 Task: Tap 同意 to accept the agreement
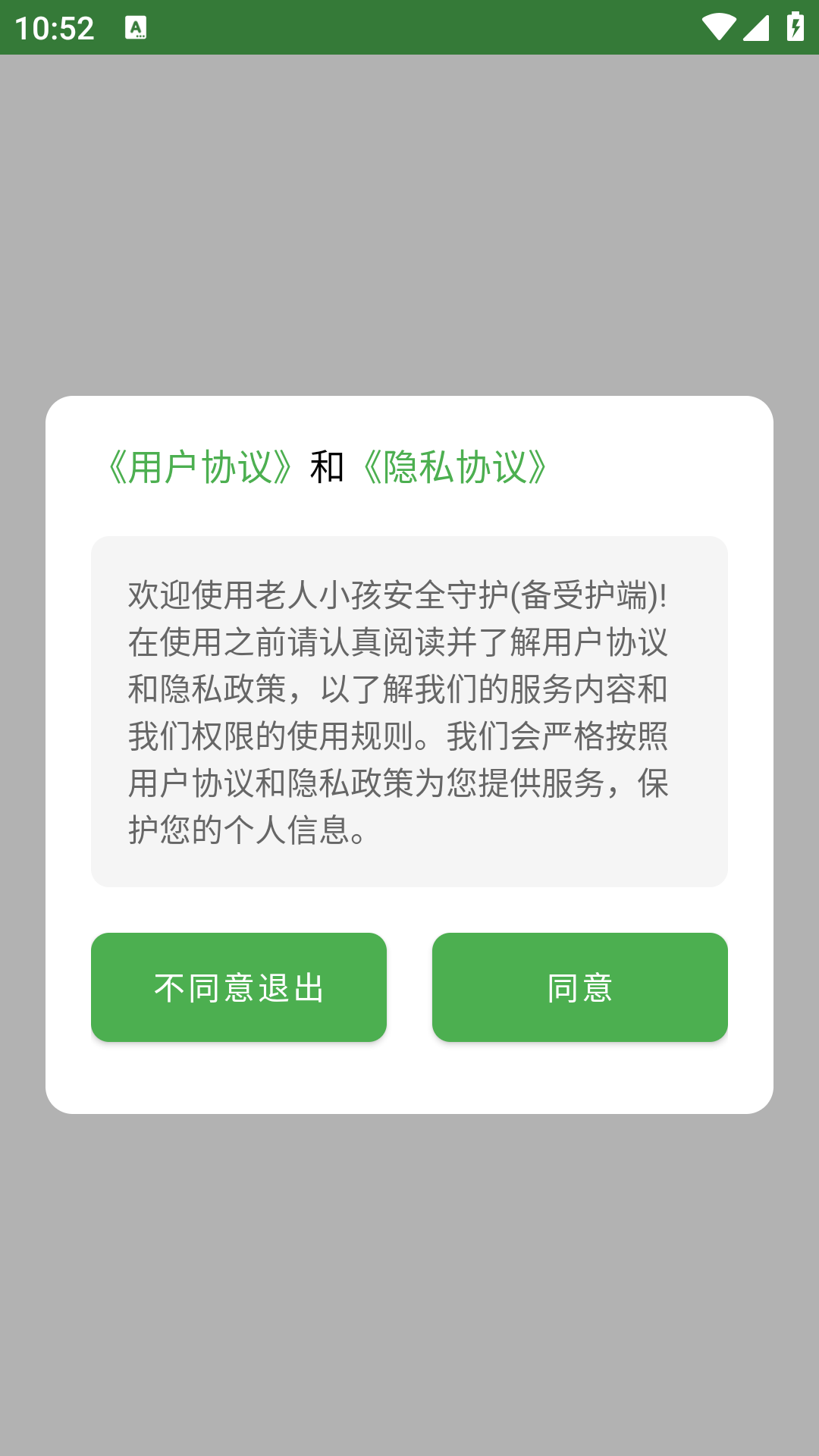[x=579, y=987]
